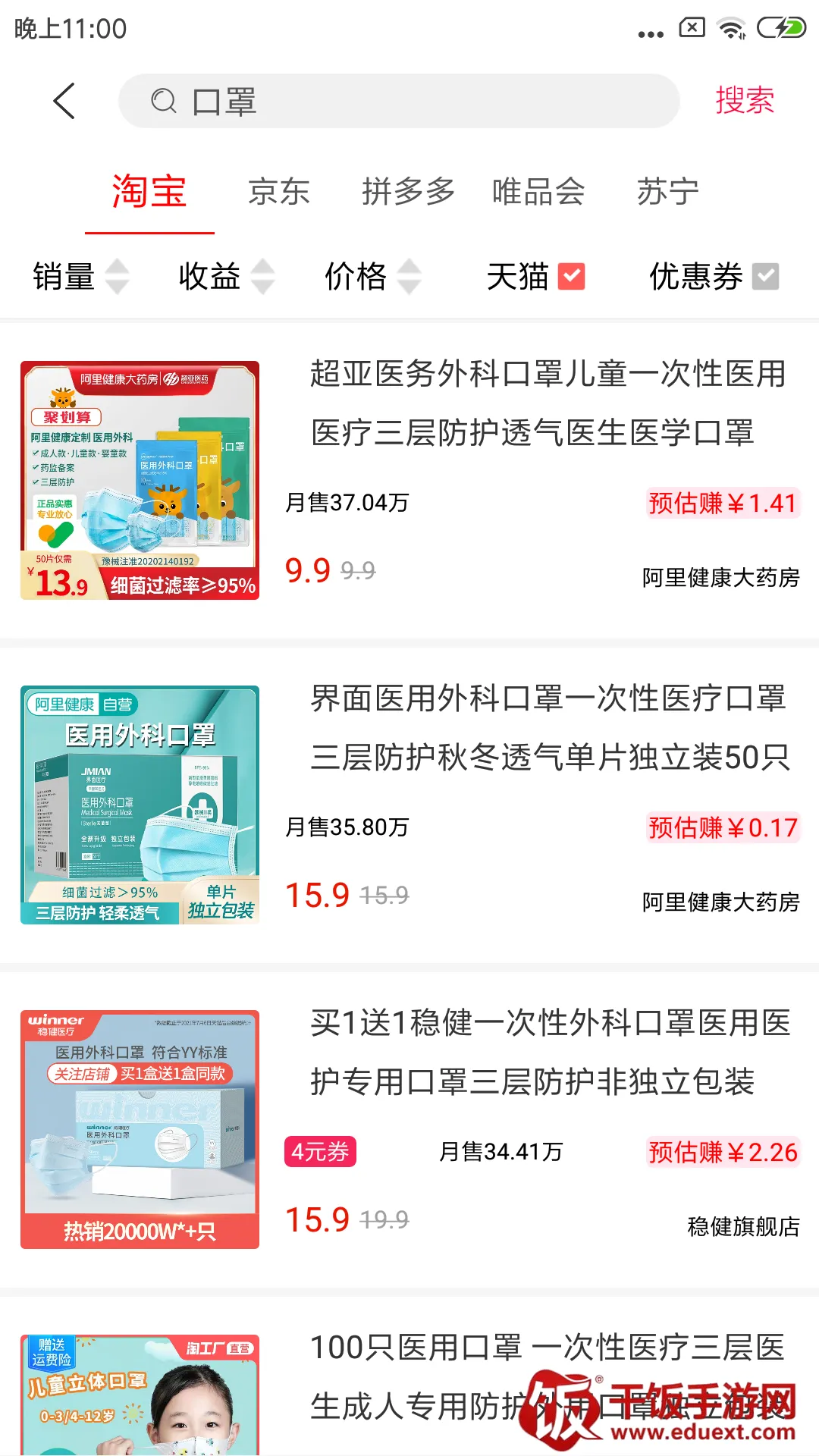The height and width of the screenshot is (1456, 819).
Task: Switch to the 京东 tab
Action: pos(279,192)
